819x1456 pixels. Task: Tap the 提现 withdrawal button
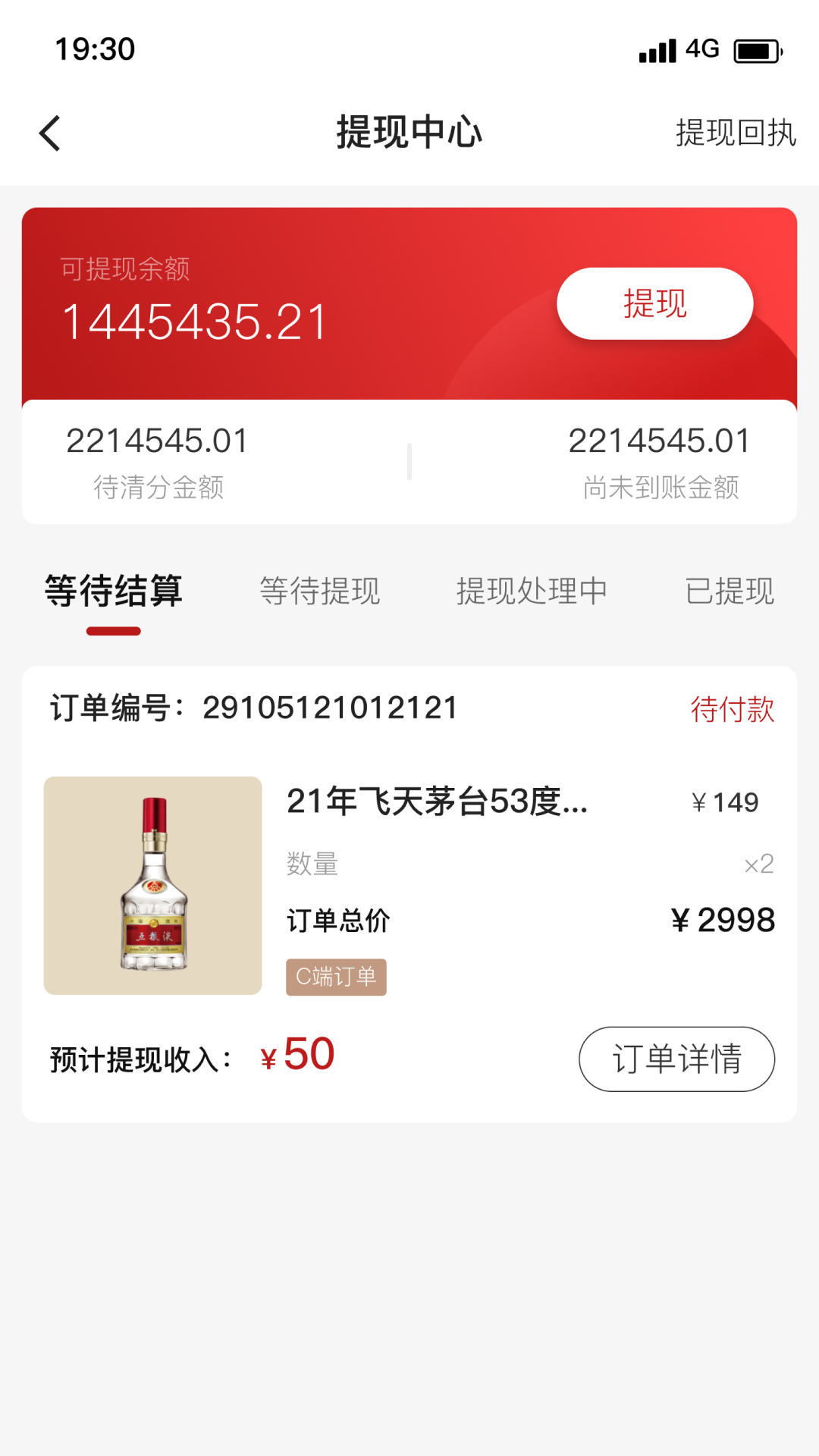[654, 303]
